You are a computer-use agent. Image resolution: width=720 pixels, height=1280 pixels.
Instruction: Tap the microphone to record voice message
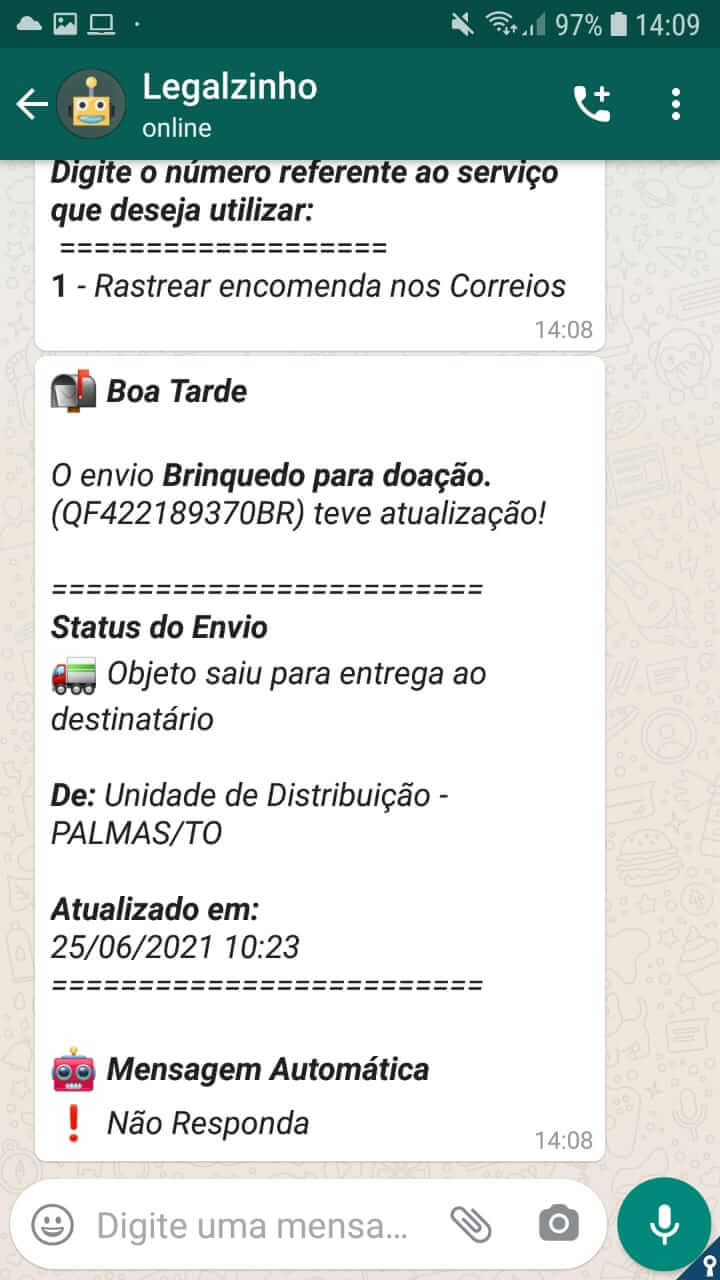click(x=663, y=1224)
